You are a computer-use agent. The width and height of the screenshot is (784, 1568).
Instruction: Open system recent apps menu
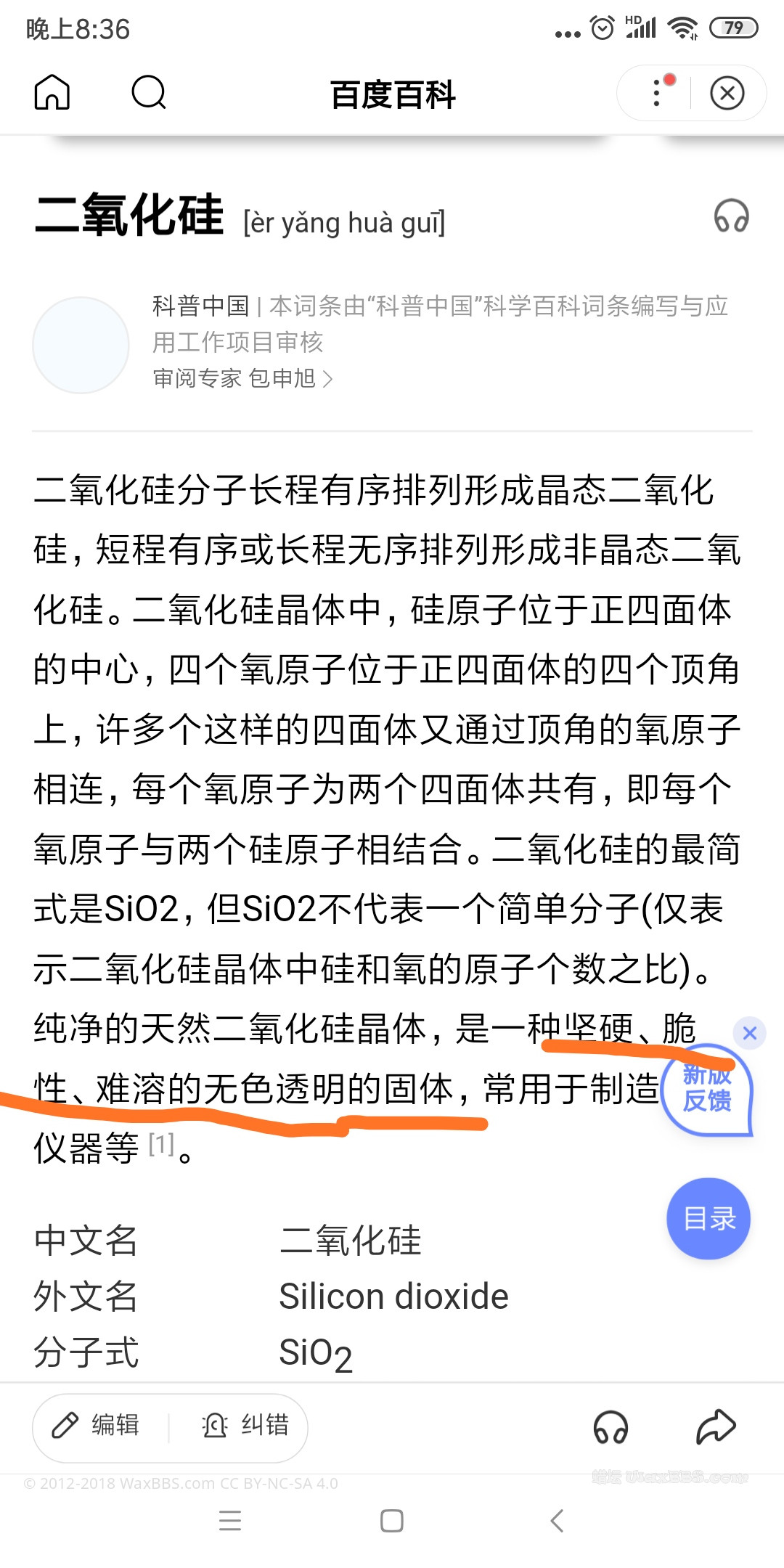pos(230,1520)
